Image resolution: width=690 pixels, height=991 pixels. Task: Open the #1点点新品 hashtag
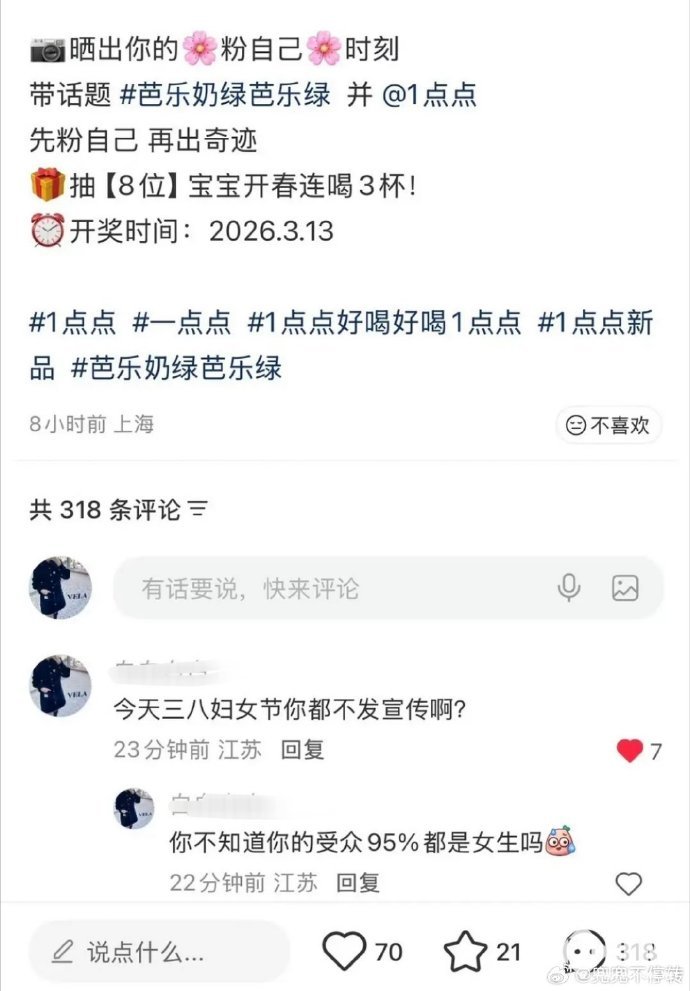pos(596,322)
